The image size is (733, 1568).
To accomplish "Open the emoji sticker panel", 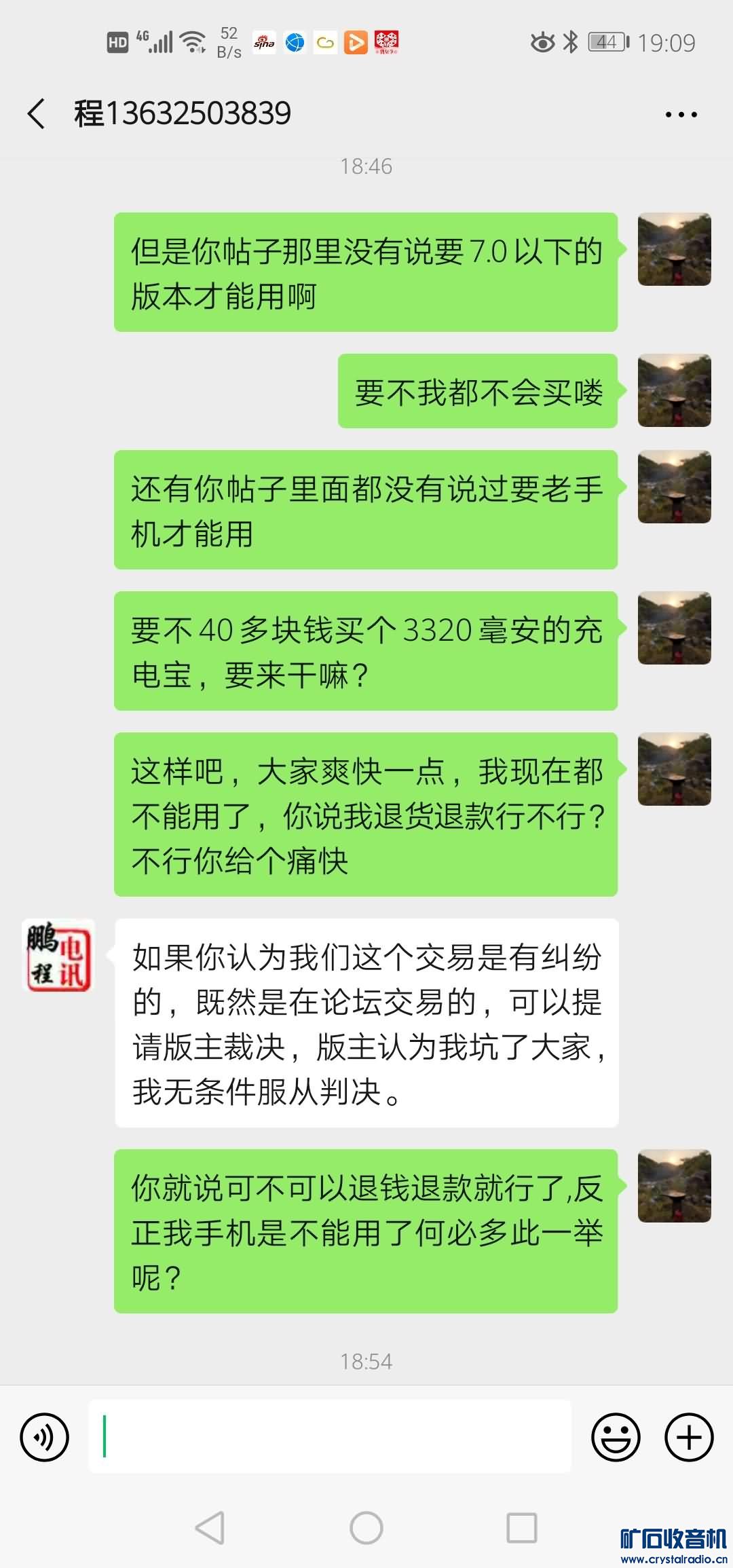I will tap(616, 1437).
